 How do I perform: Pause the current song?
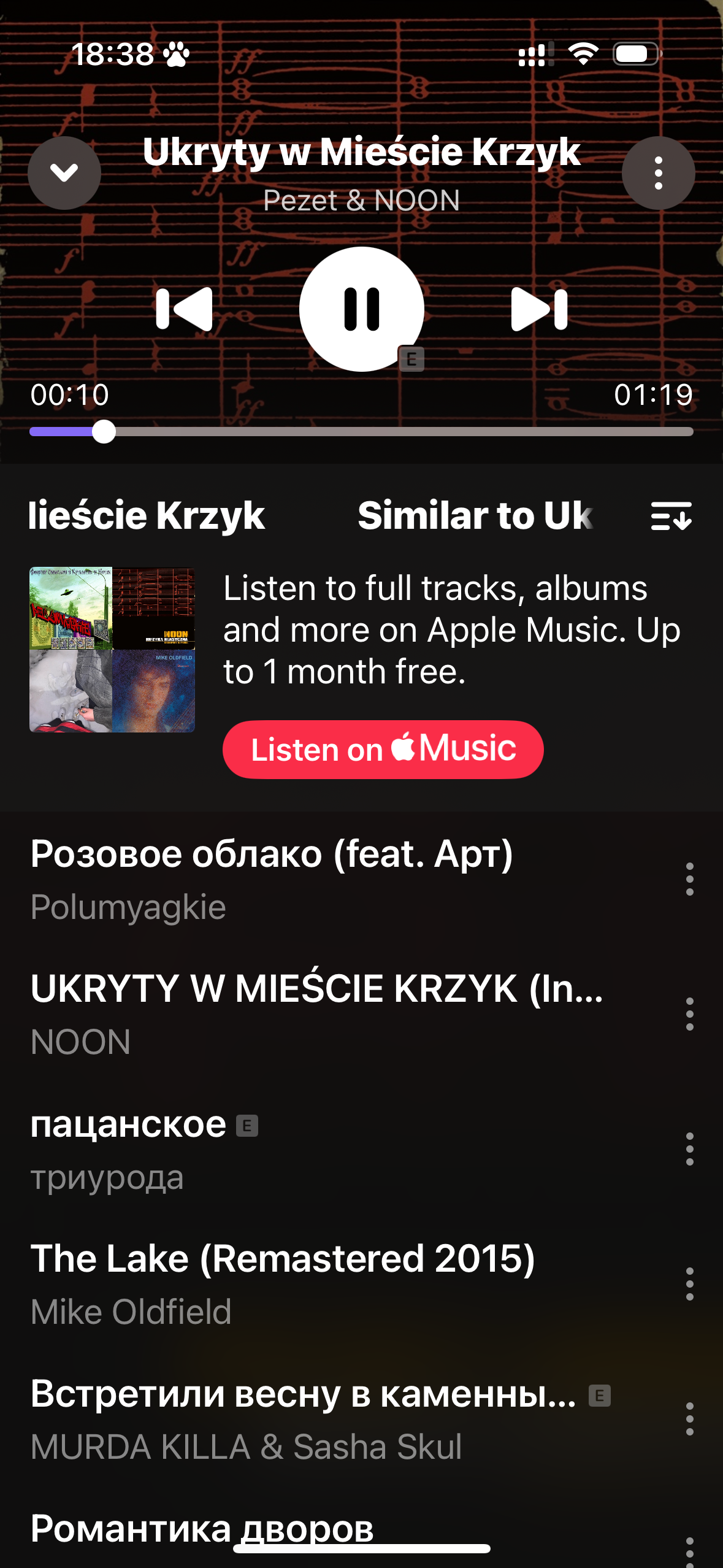point(361,309)
